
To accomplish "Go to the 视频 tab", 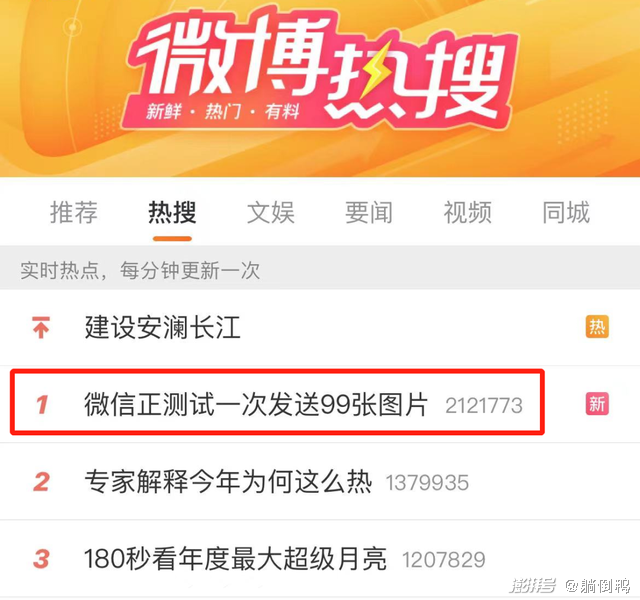I will (x=467, y=212).
